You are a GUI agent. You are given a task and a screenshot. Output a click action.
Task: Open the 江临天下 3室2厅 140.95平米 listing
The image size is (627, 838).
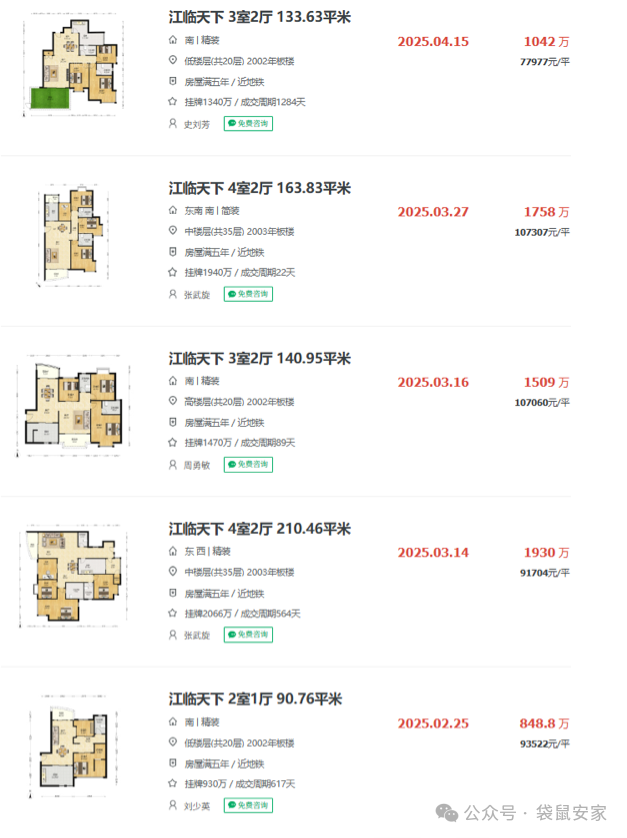(x=260, y=358)
